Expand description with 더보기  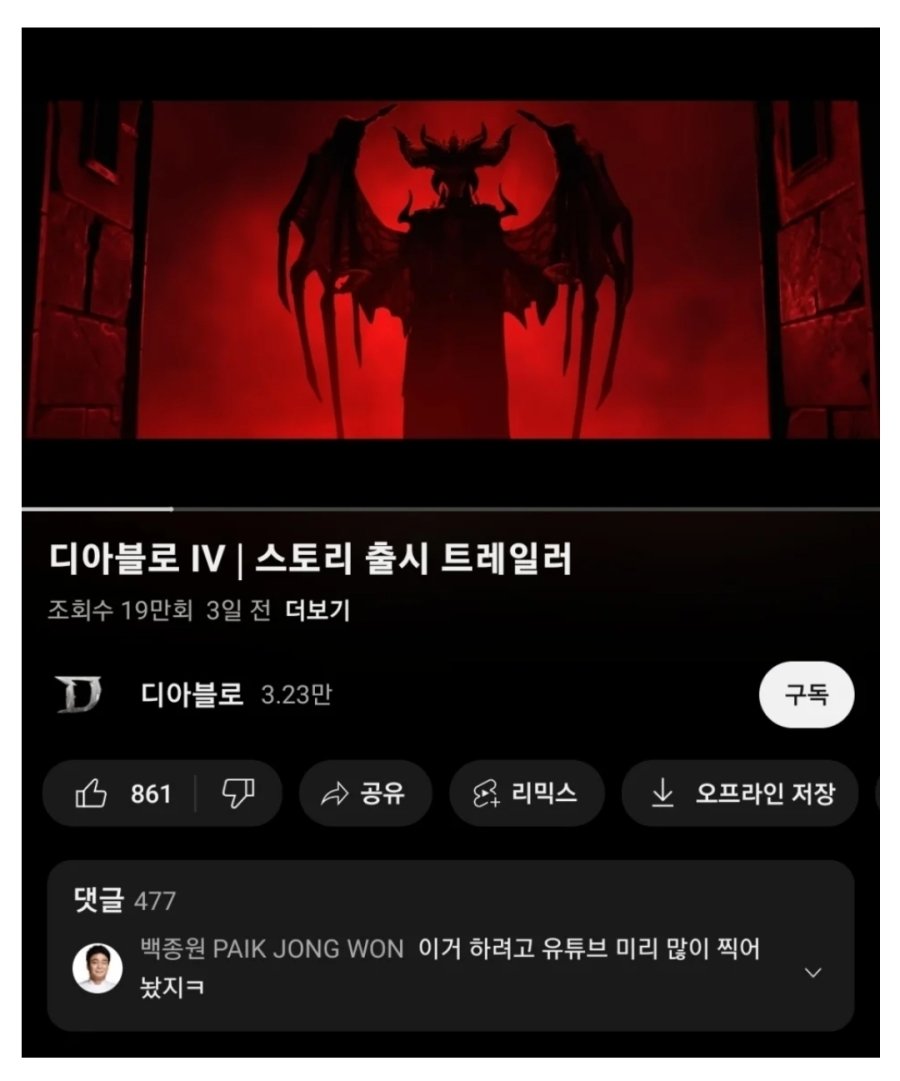point(317,611)
